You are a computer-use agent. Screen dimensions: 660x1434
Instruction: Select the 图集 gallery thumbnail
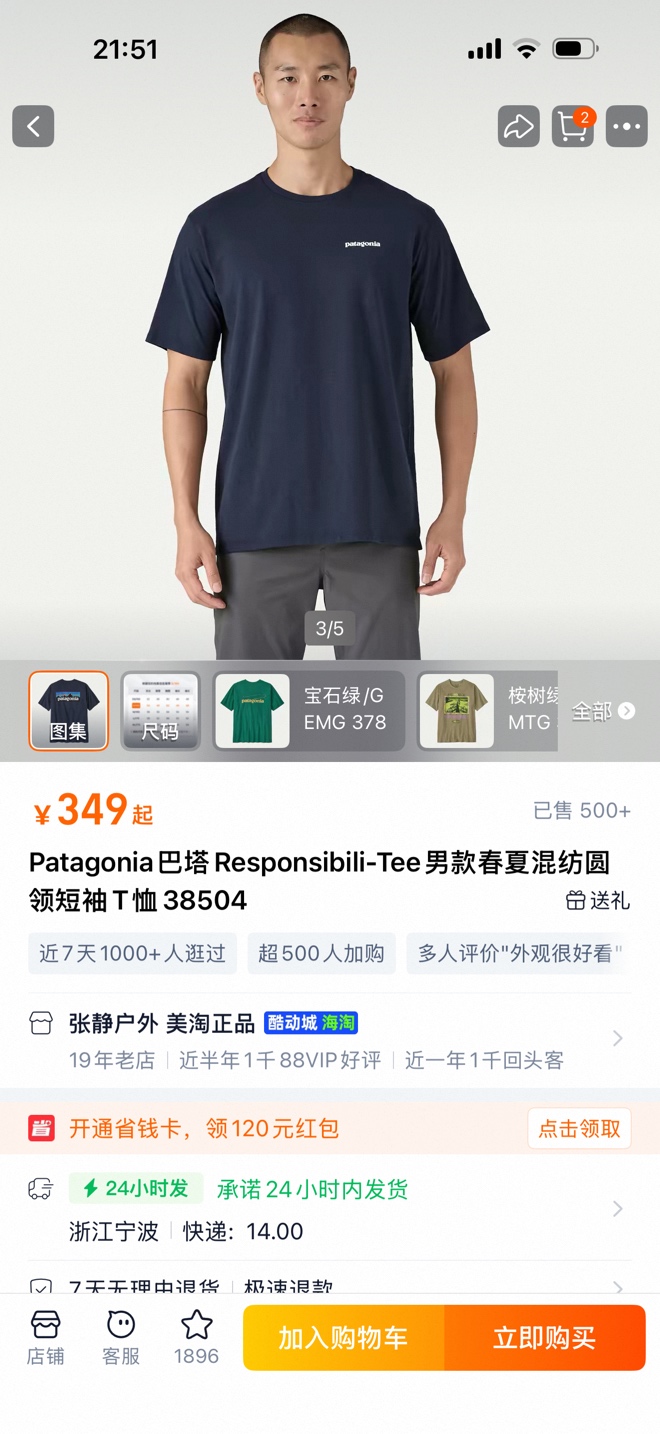coord(69,711)
